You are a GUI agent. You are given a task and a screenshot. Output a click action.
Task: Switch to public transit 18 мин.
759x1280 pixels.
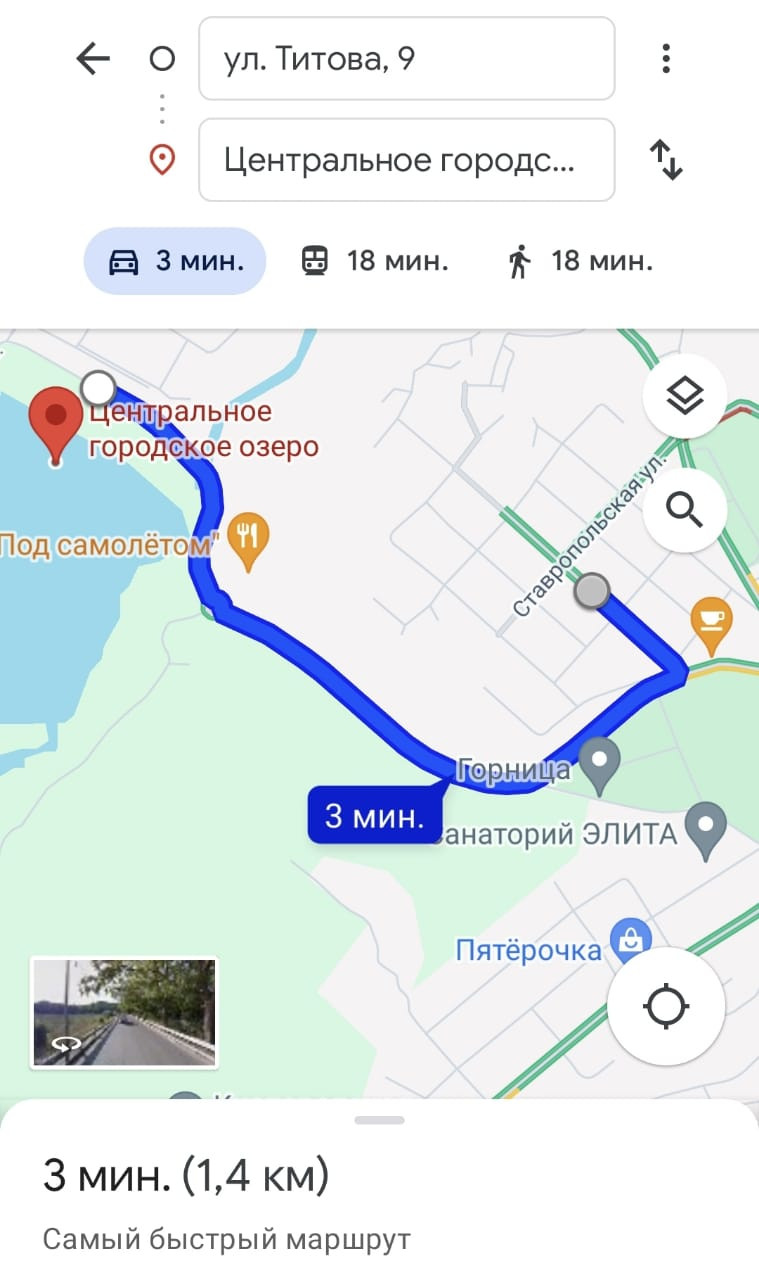(x=375, y=262)
